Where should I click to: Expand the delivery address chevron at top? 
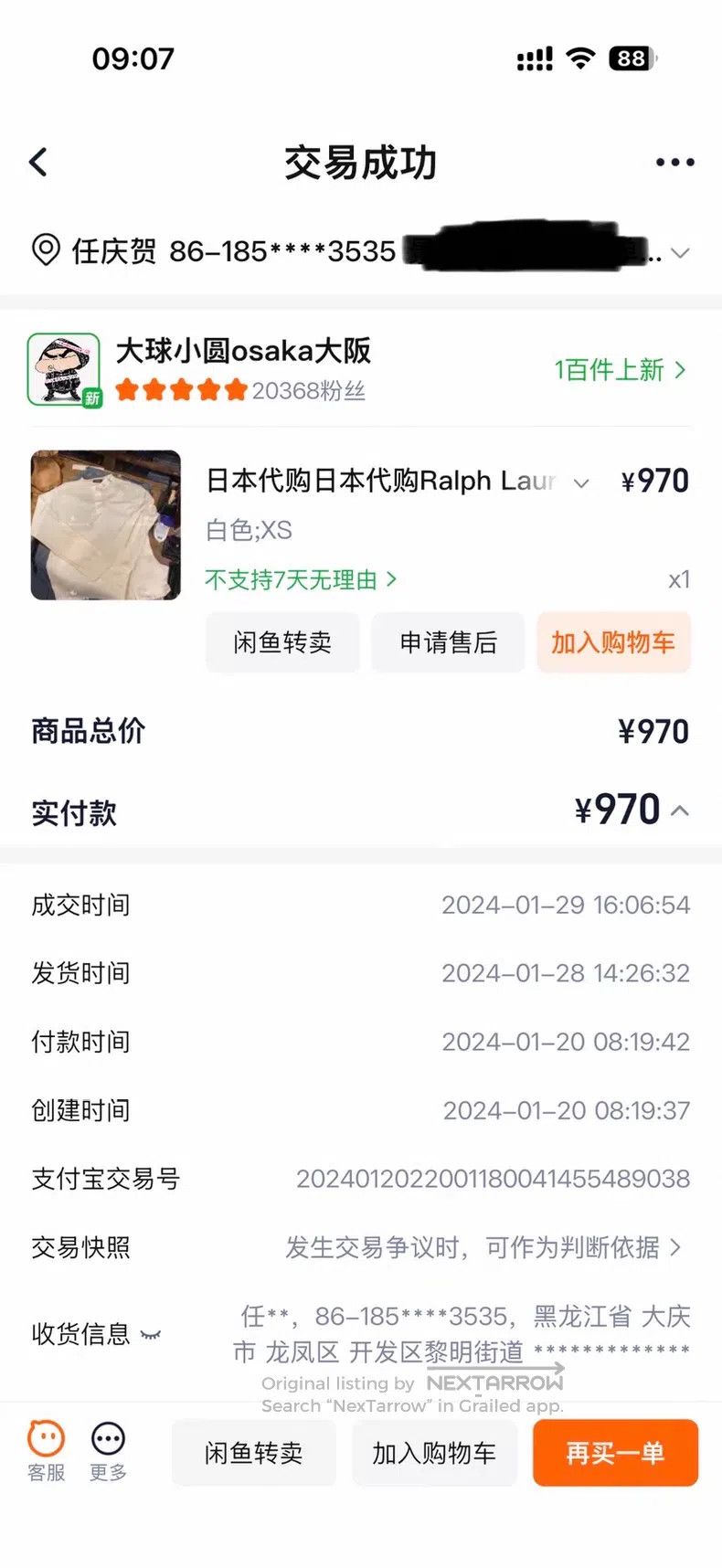coord(680,253)
